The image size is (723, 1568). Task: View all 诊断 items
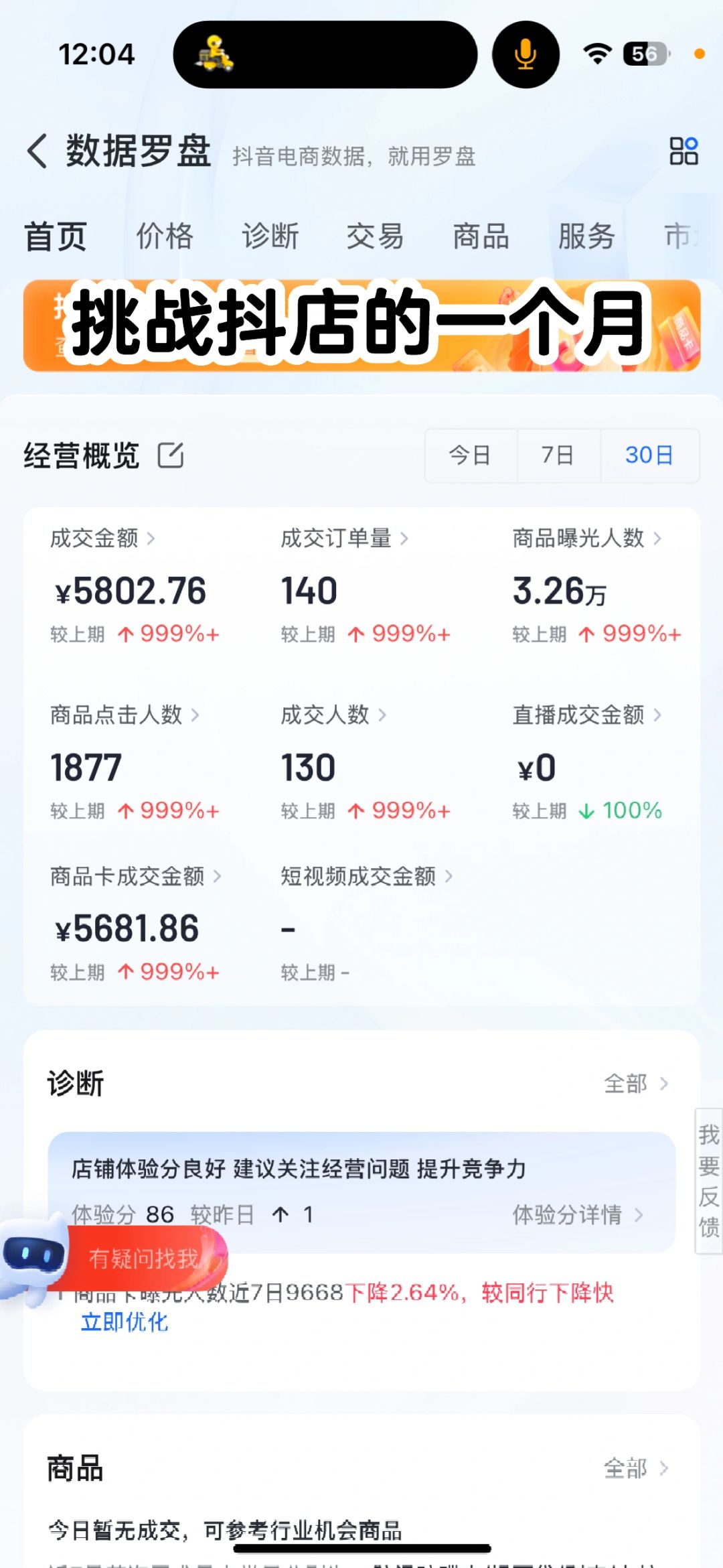[x=635, y=1083]
